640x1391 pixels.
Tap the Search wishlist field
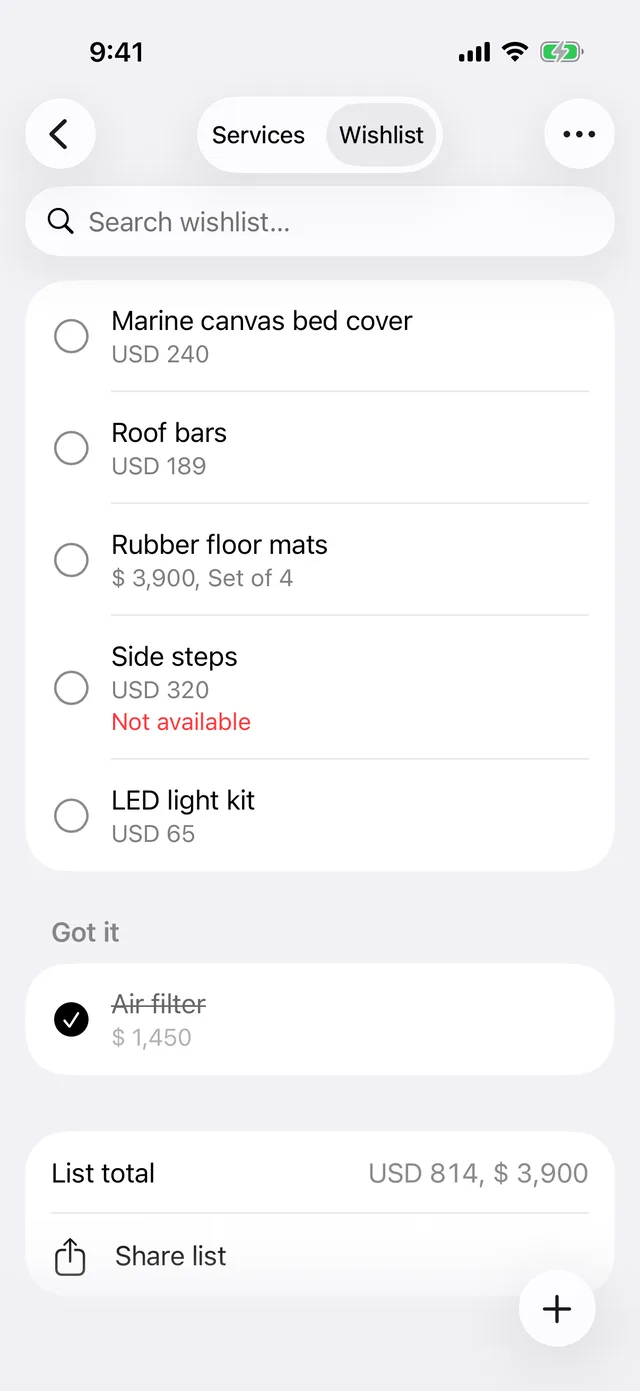pyautogui.click(x=320, y=221)
